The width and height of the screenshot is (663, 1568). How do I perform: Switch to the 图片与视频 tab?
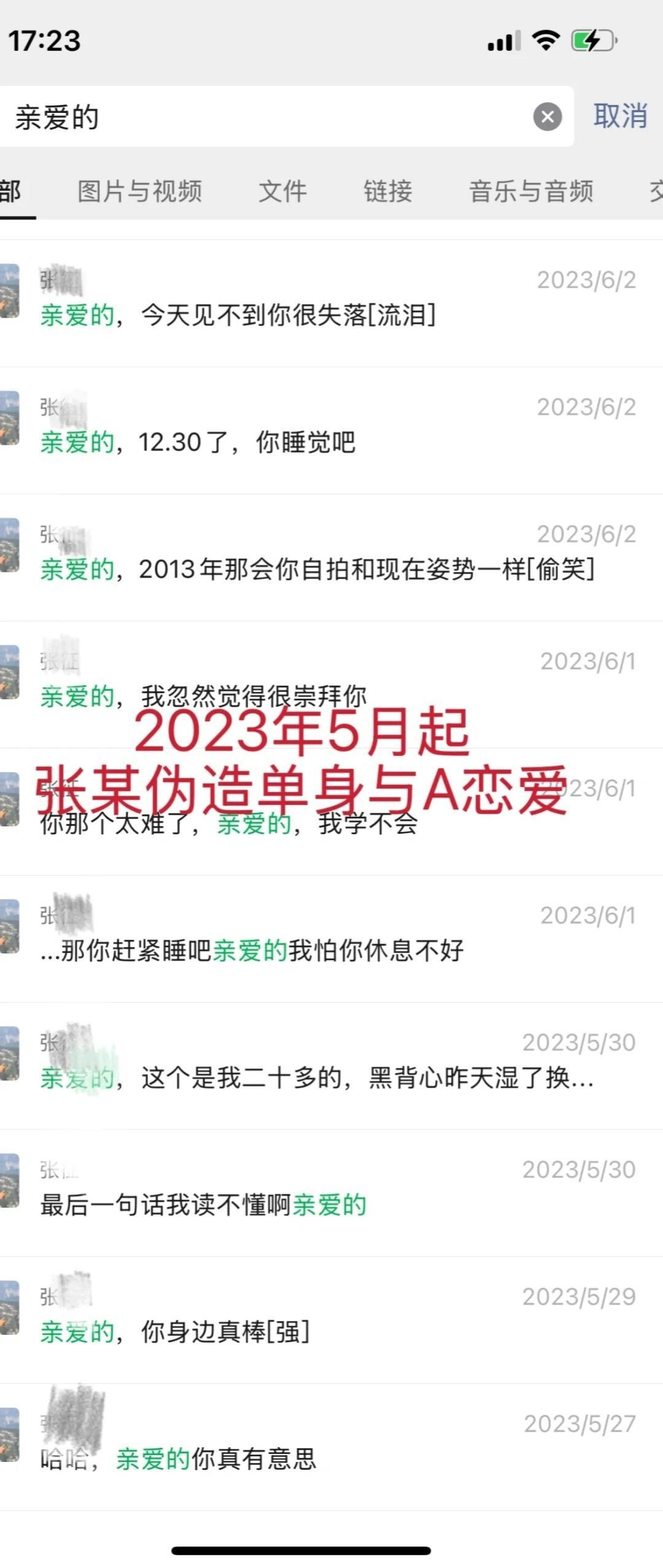pyautogui.click(x=140, y=191)
